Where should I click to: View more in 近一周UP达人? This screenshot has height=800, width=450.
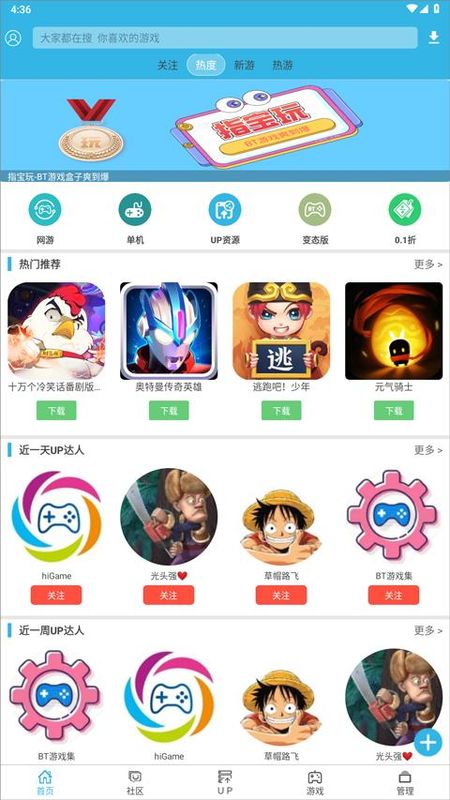428,631
